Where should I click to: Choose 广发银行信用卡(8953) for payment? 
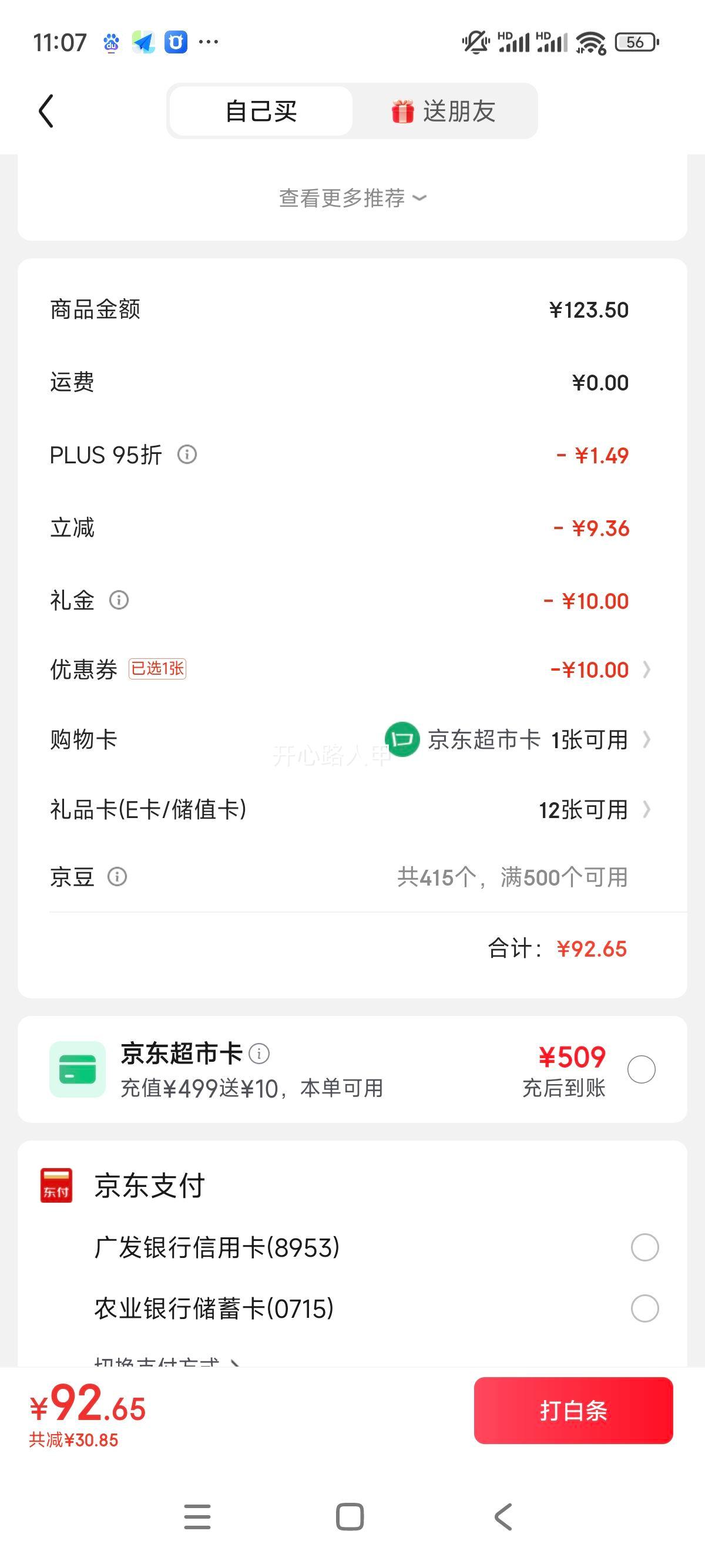[644, 1247]
